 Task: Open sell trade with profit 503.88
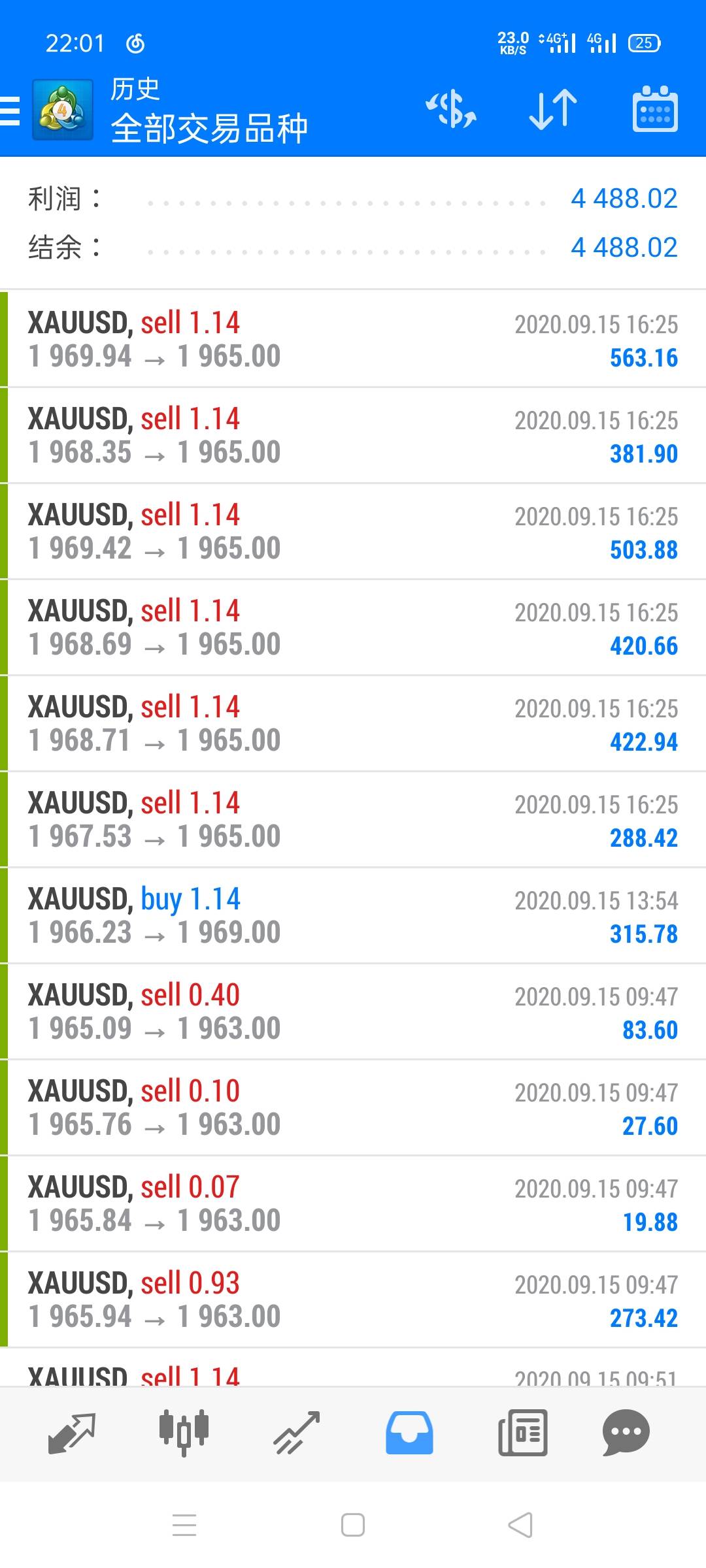pos(353,531)
